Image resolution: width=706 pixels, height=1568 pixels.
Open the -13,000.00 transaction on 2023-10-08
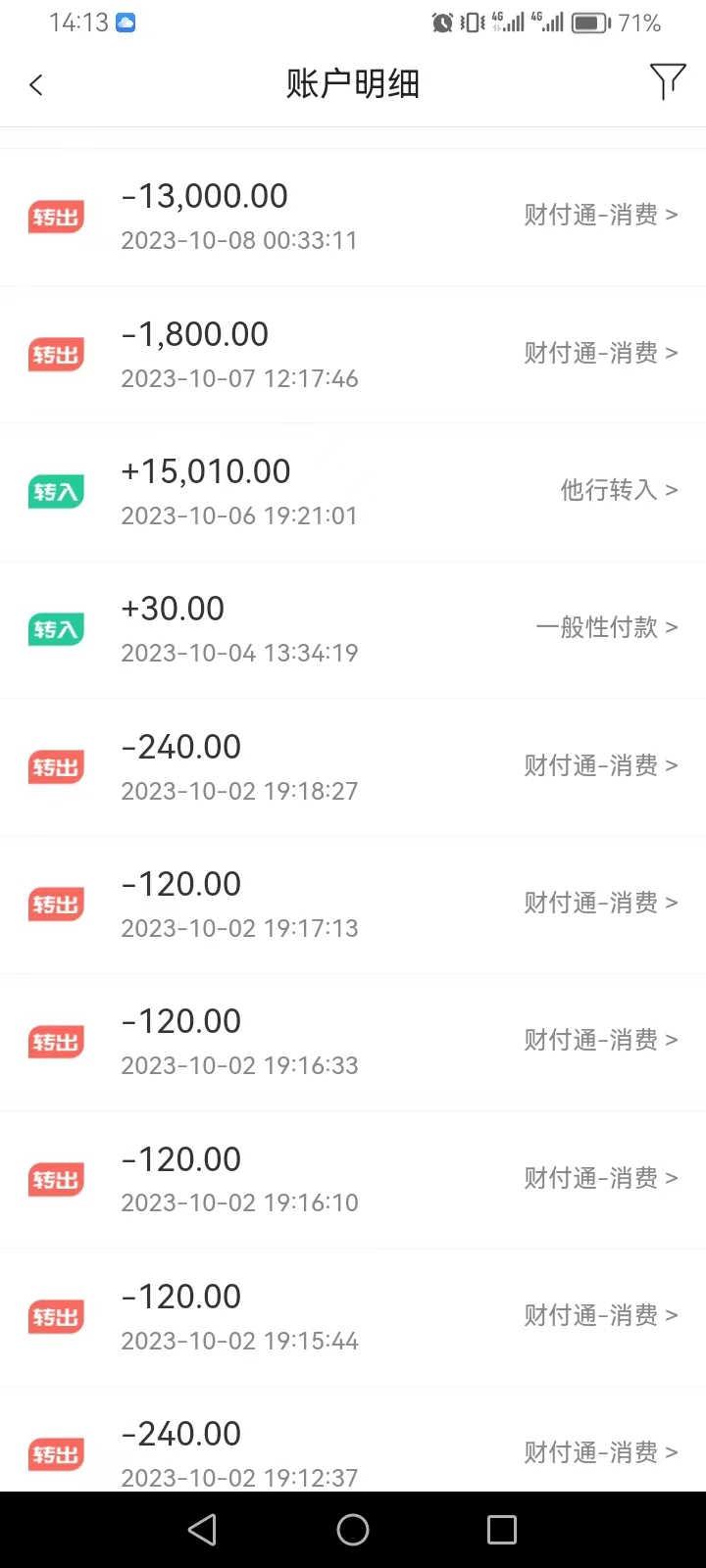click(x=353, y=218)
